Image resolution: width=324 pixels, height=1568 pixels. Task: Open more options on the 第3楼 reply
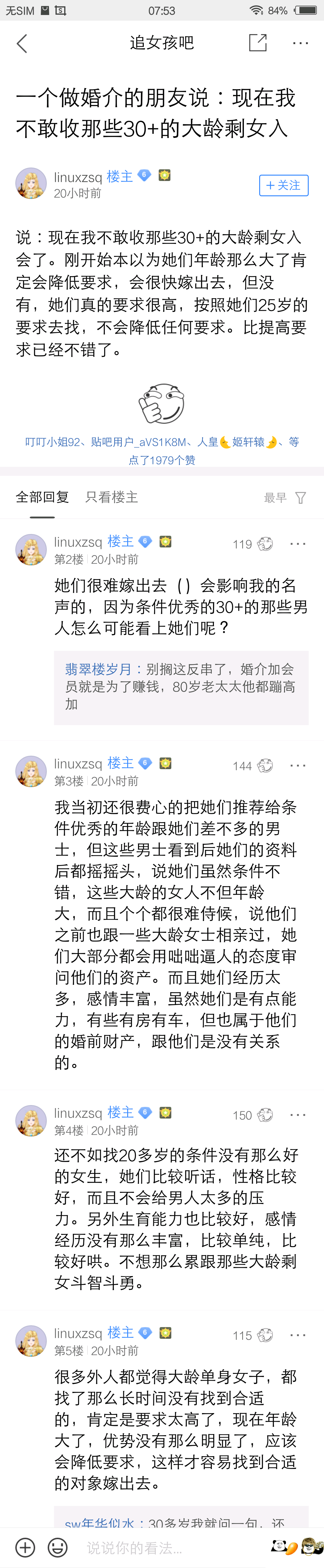coord(298,765)
